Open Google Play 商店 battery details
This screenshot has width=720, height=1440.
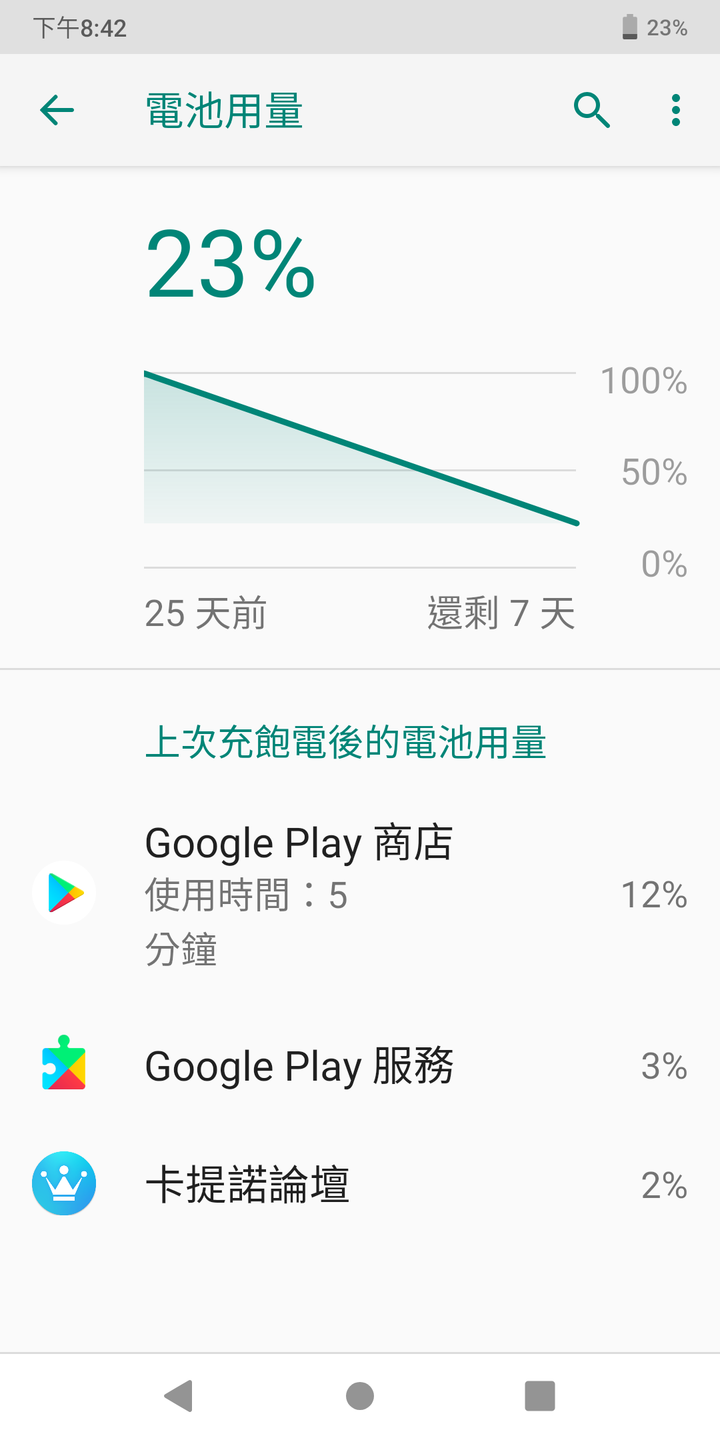[360, 894]
